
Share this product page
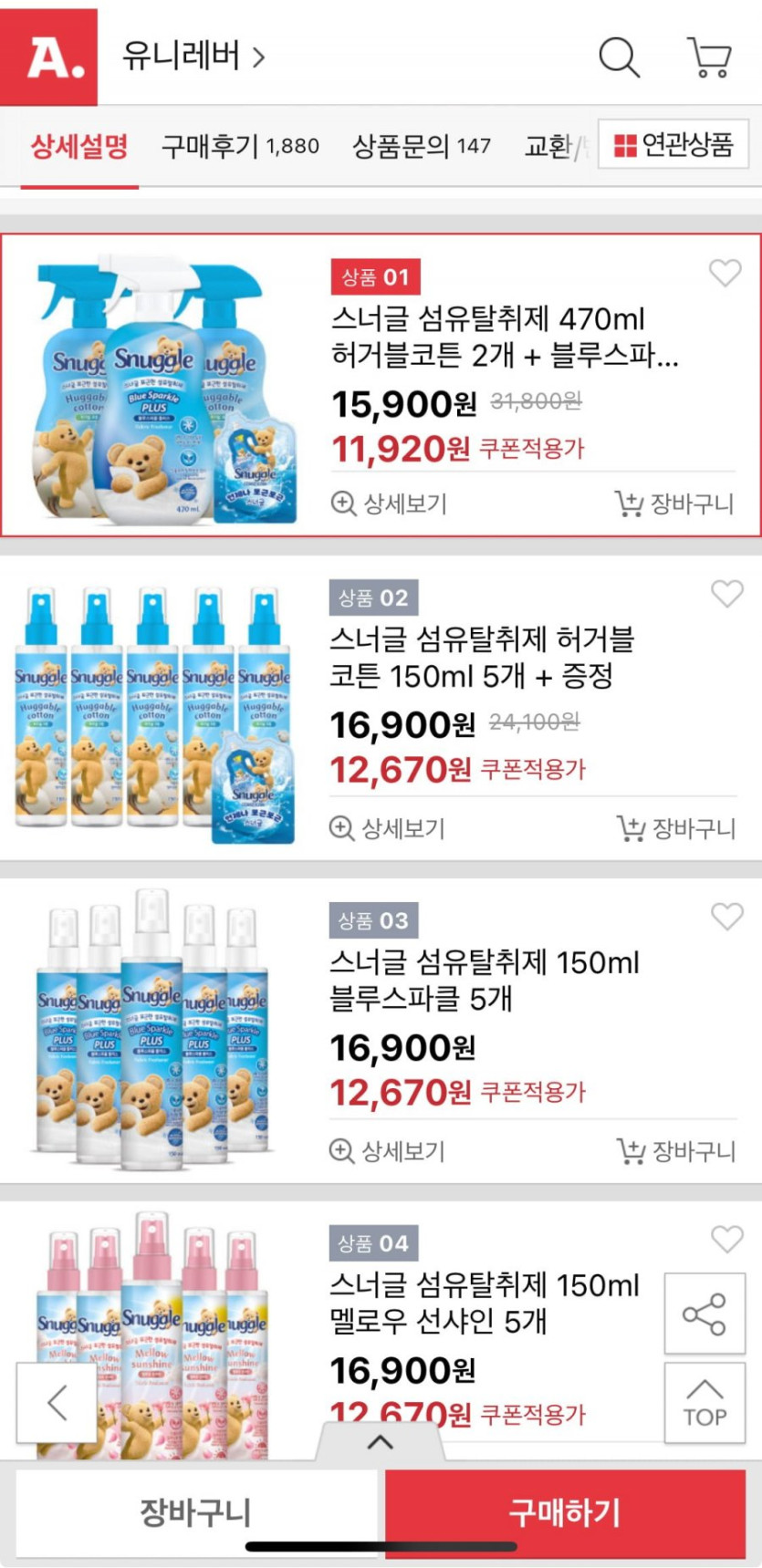[x=705, y=1314]
